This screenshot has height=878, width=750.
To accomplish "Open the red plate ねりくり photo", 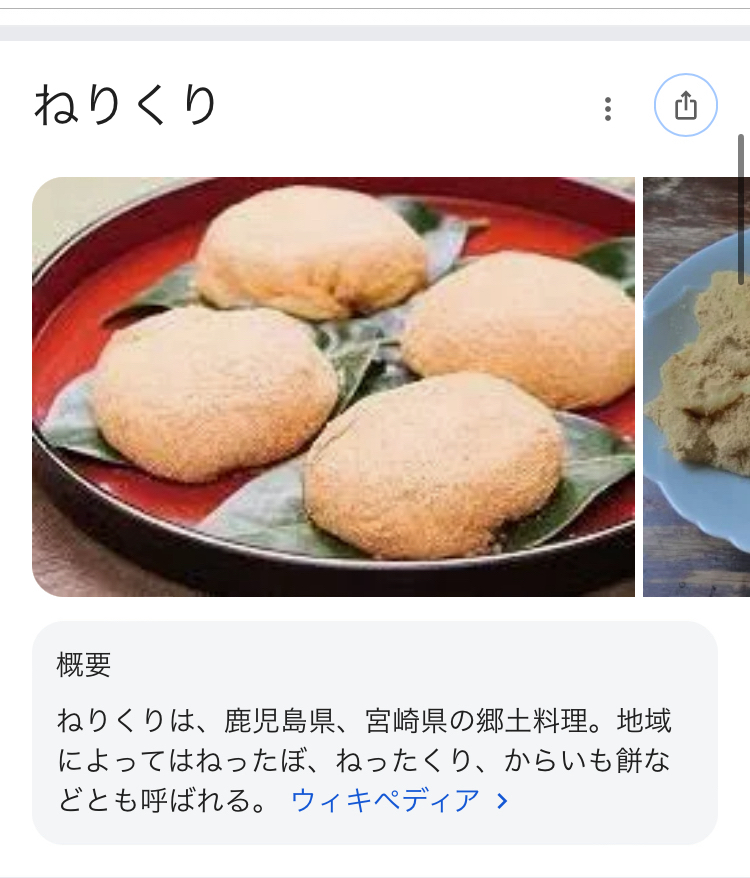I will 333,386.
